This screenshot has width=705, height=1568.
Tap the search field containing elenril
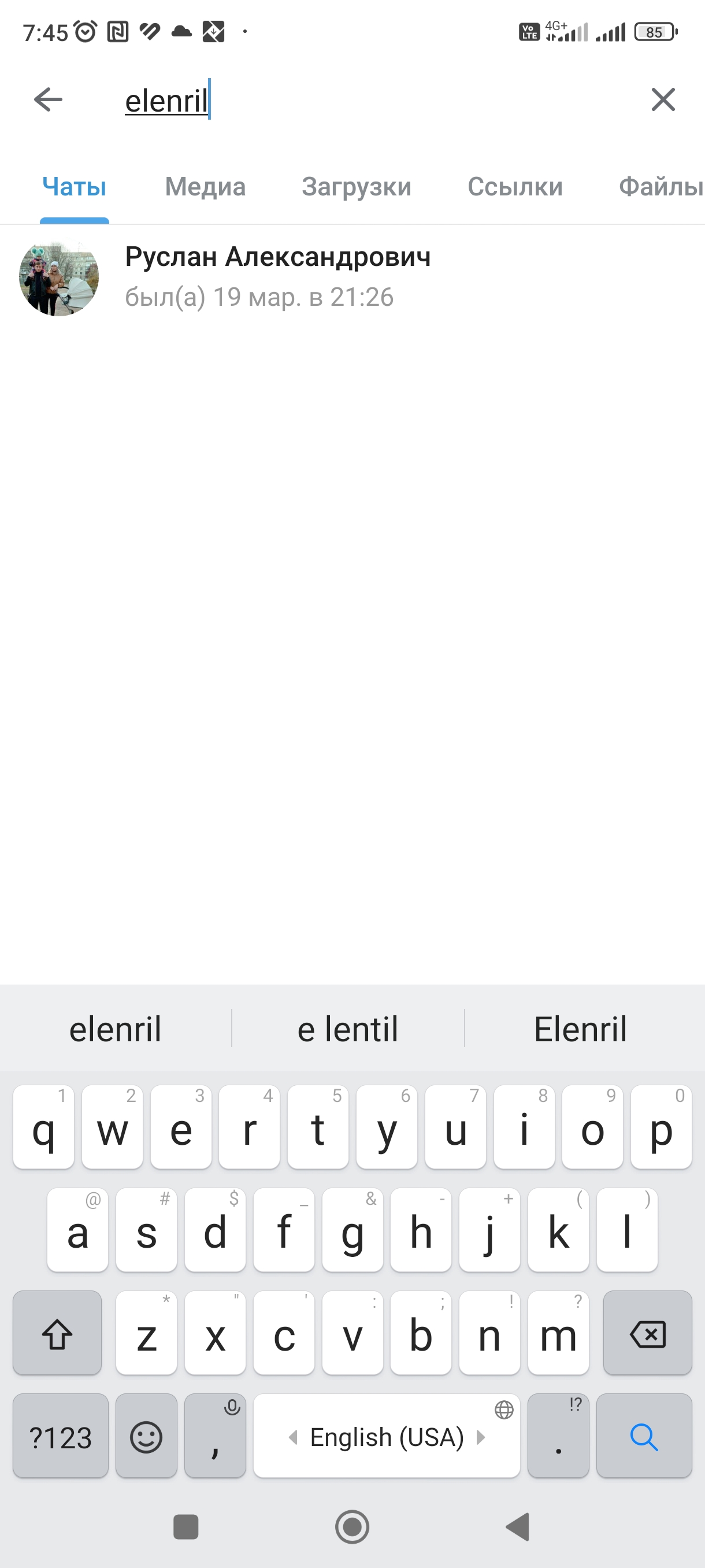365,101
